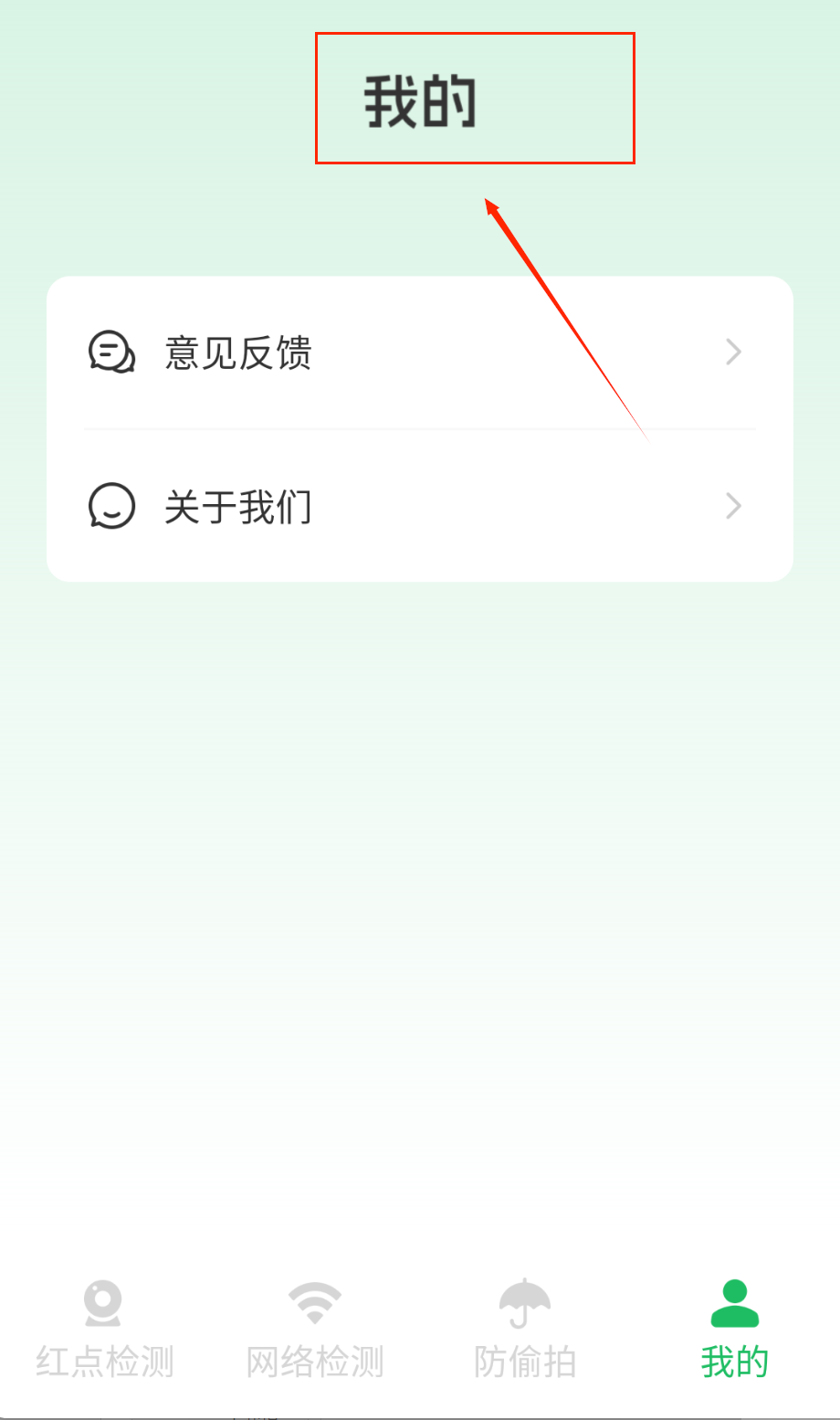Image resolution: width=840 pixels, height=1420 pixels.
Task: Select the 我的 tab in bottom bar
Action: (734, 1329)
